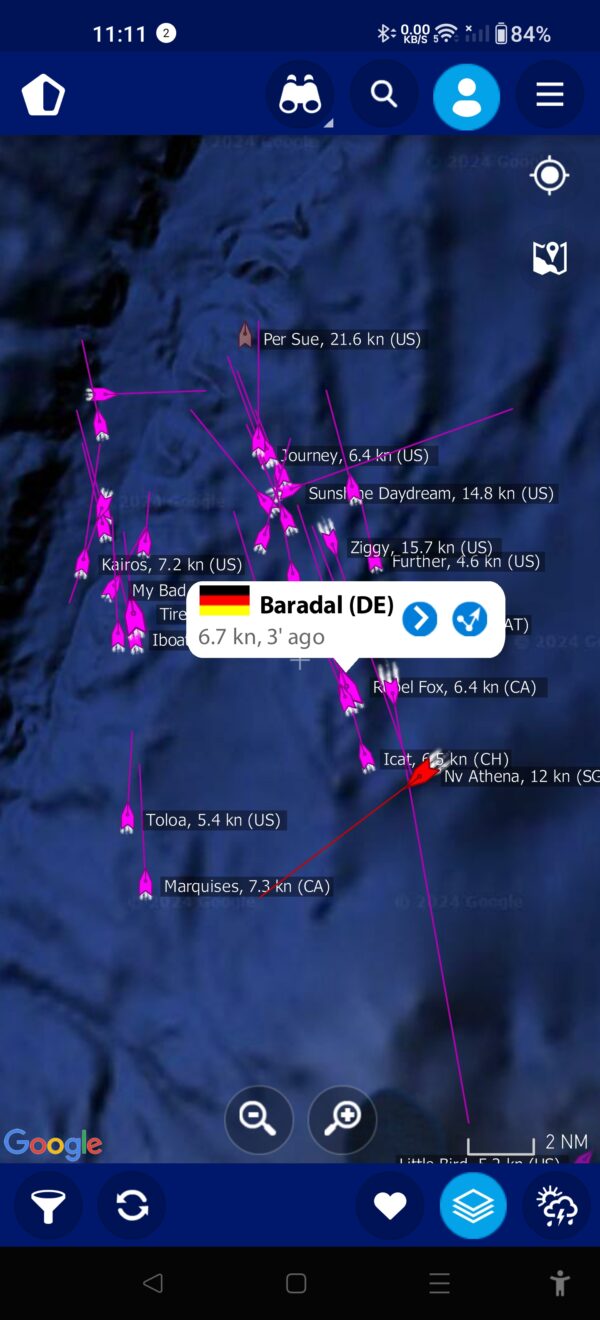Open the binoculars lookout tool
This screenshot has width=600, height=1320.
tap(300, 95)
